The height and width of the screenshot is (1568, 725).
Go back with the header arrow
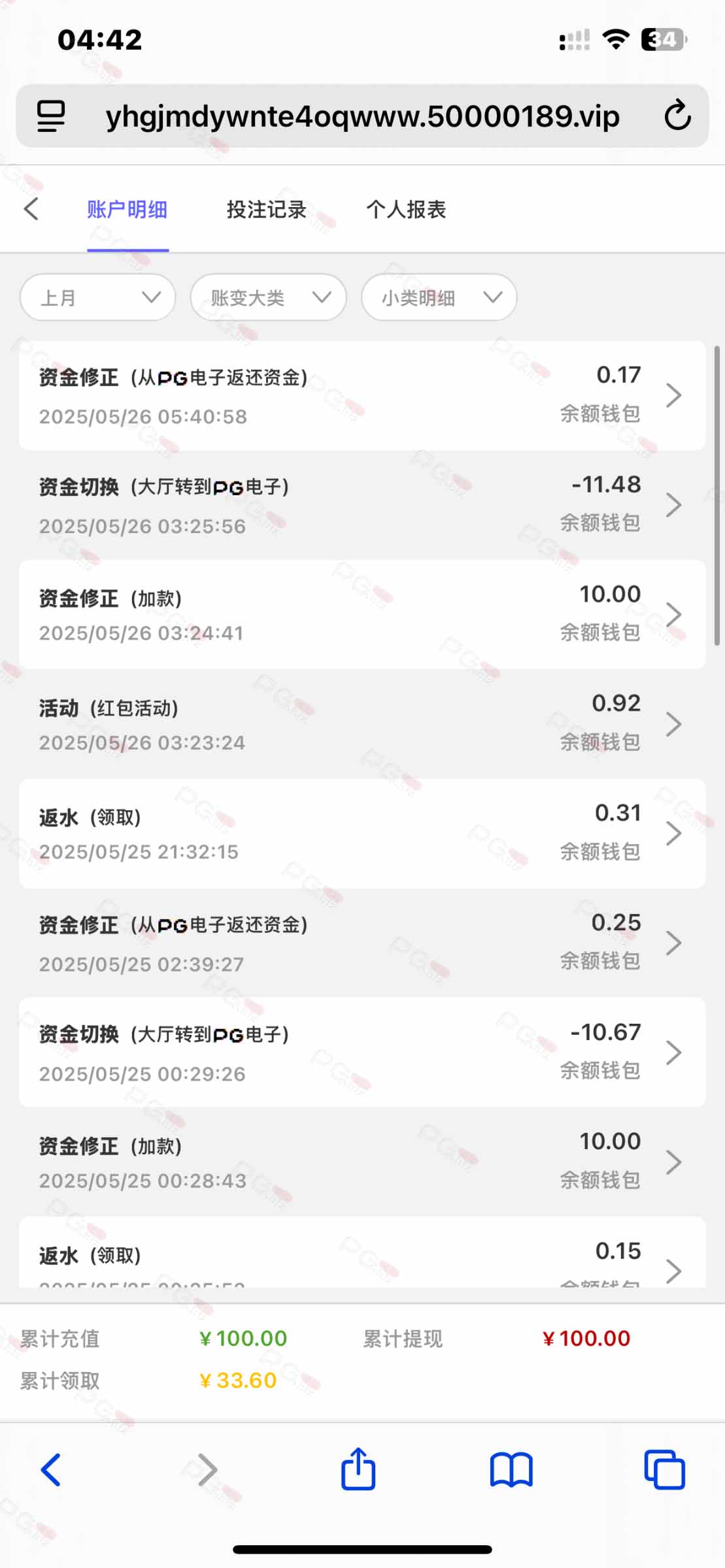point(31,209)
